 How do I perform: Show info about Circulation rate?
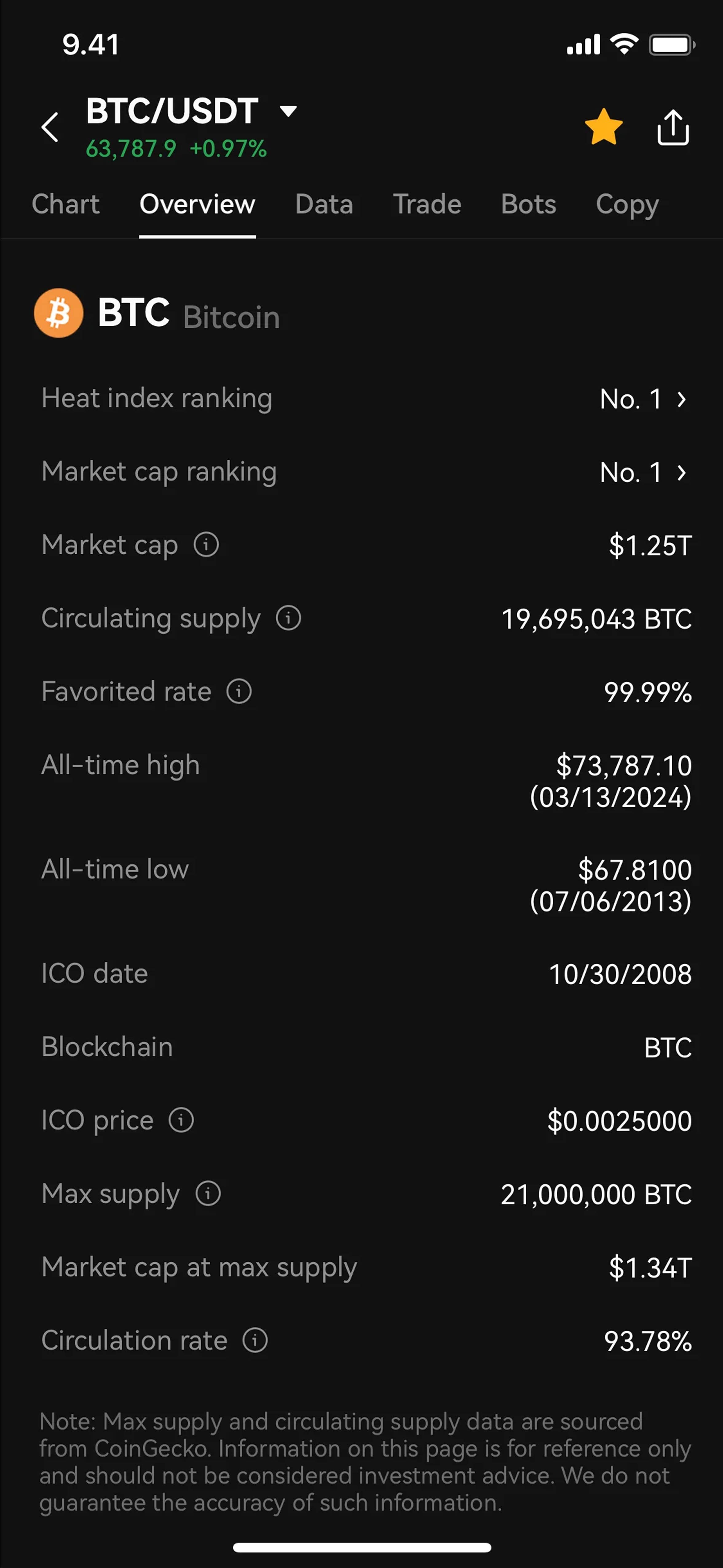[x=255, y=1340]
